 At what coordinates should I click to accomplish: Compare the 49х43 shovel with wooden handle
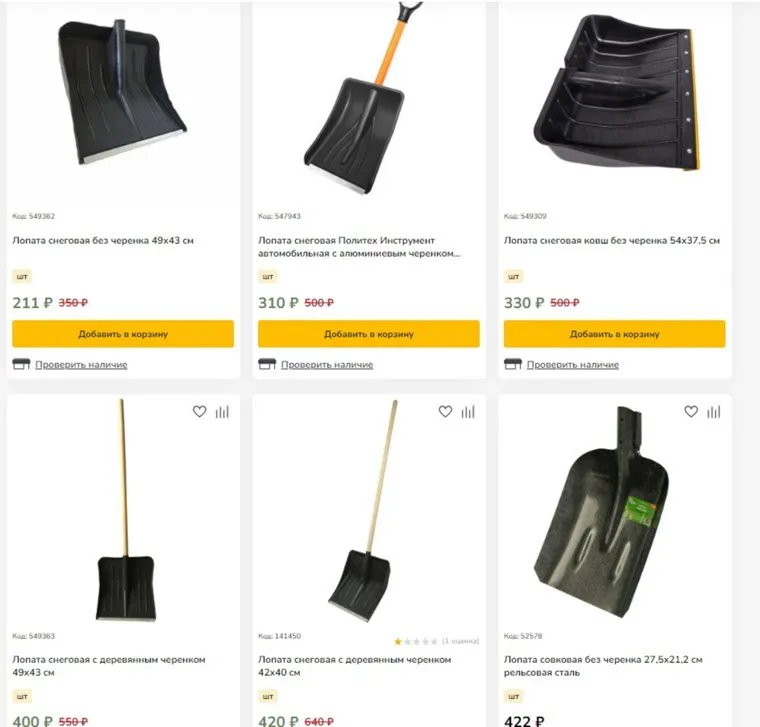point(222,412)
